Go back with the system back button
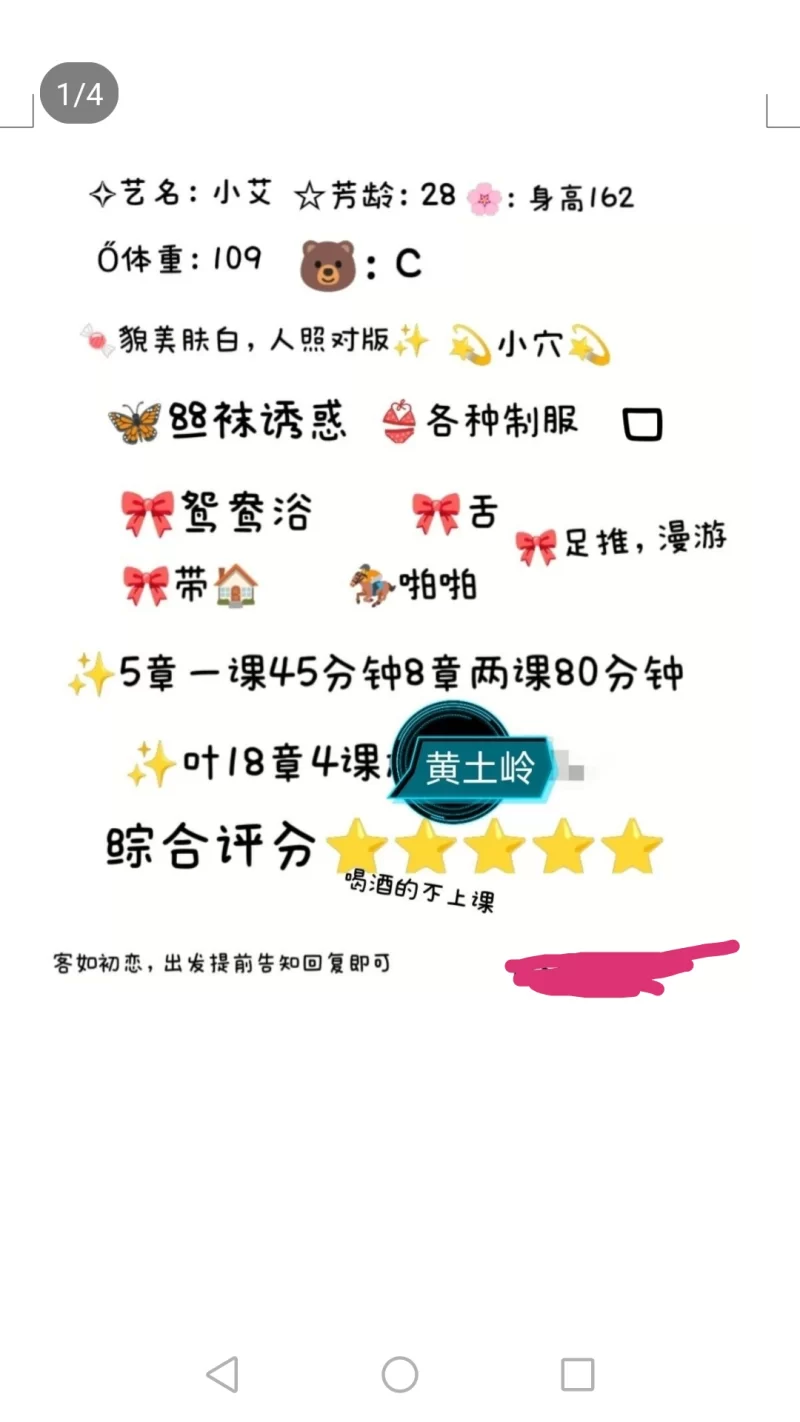This screenshot has height=1422, width=800. coord(222,1374)
